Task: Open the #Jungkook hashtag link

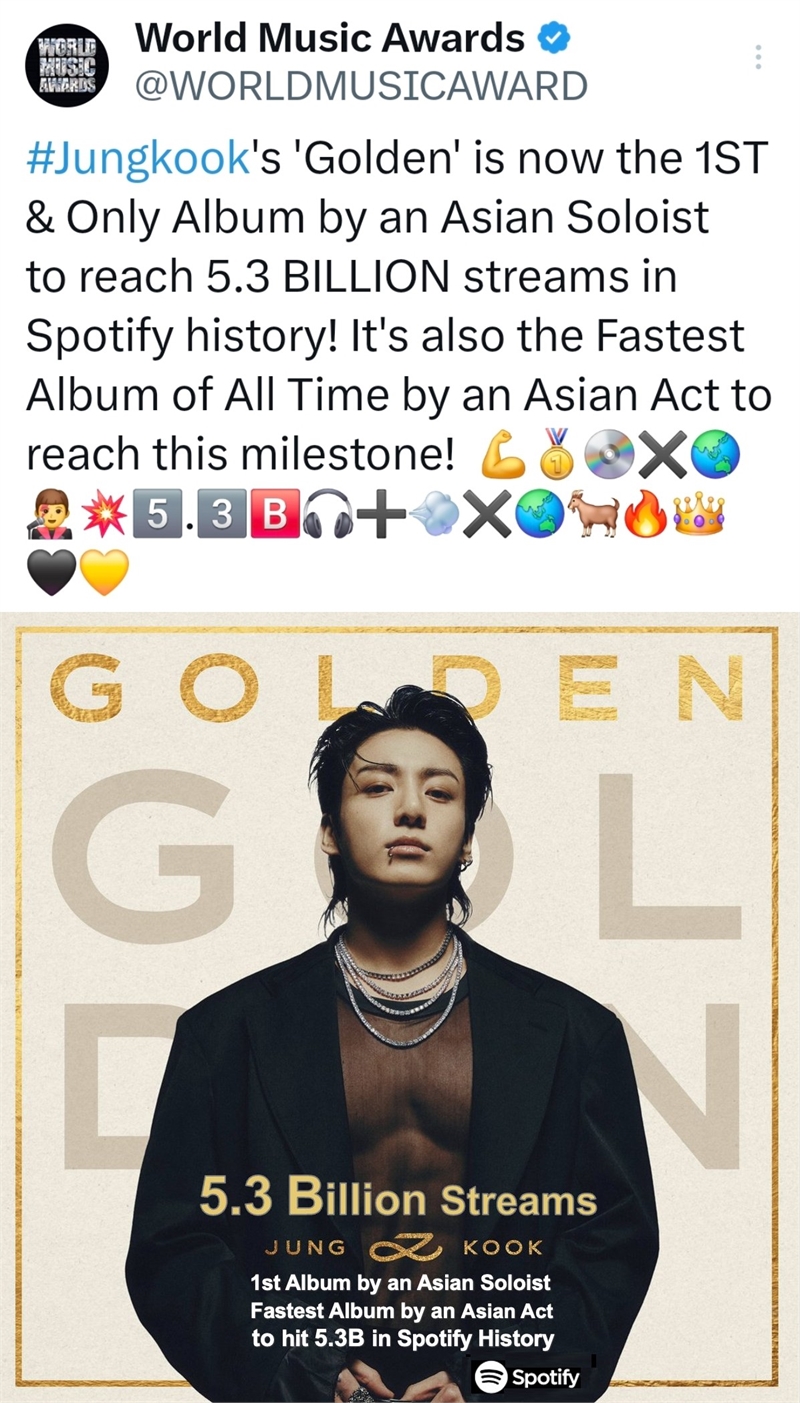Action: click(136, 160)
